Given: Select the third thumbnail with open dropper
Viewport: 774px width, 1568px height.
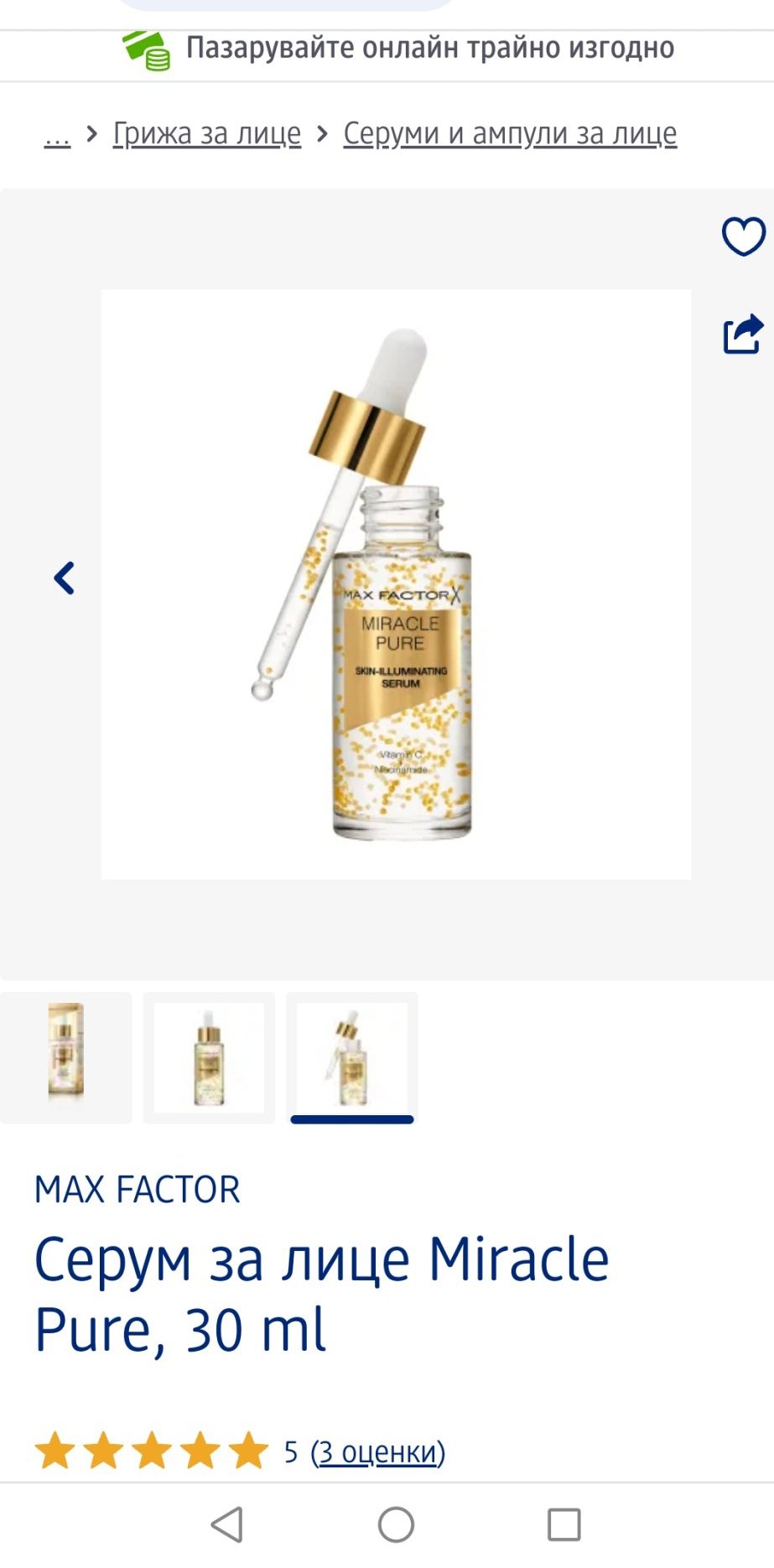Looking at the screenshot, I should [351, 1057].
